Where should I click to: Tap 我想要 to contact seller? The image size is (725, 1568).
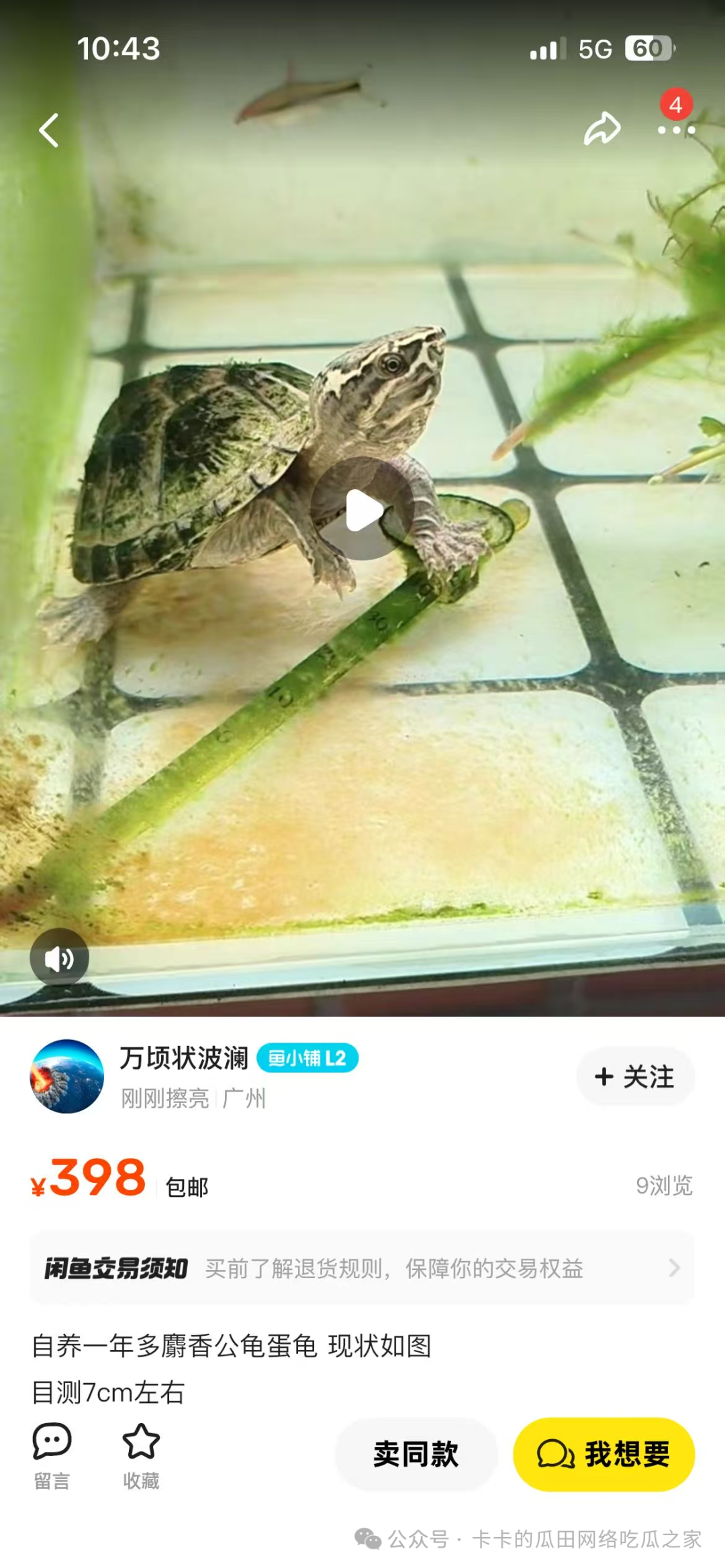603,1455
